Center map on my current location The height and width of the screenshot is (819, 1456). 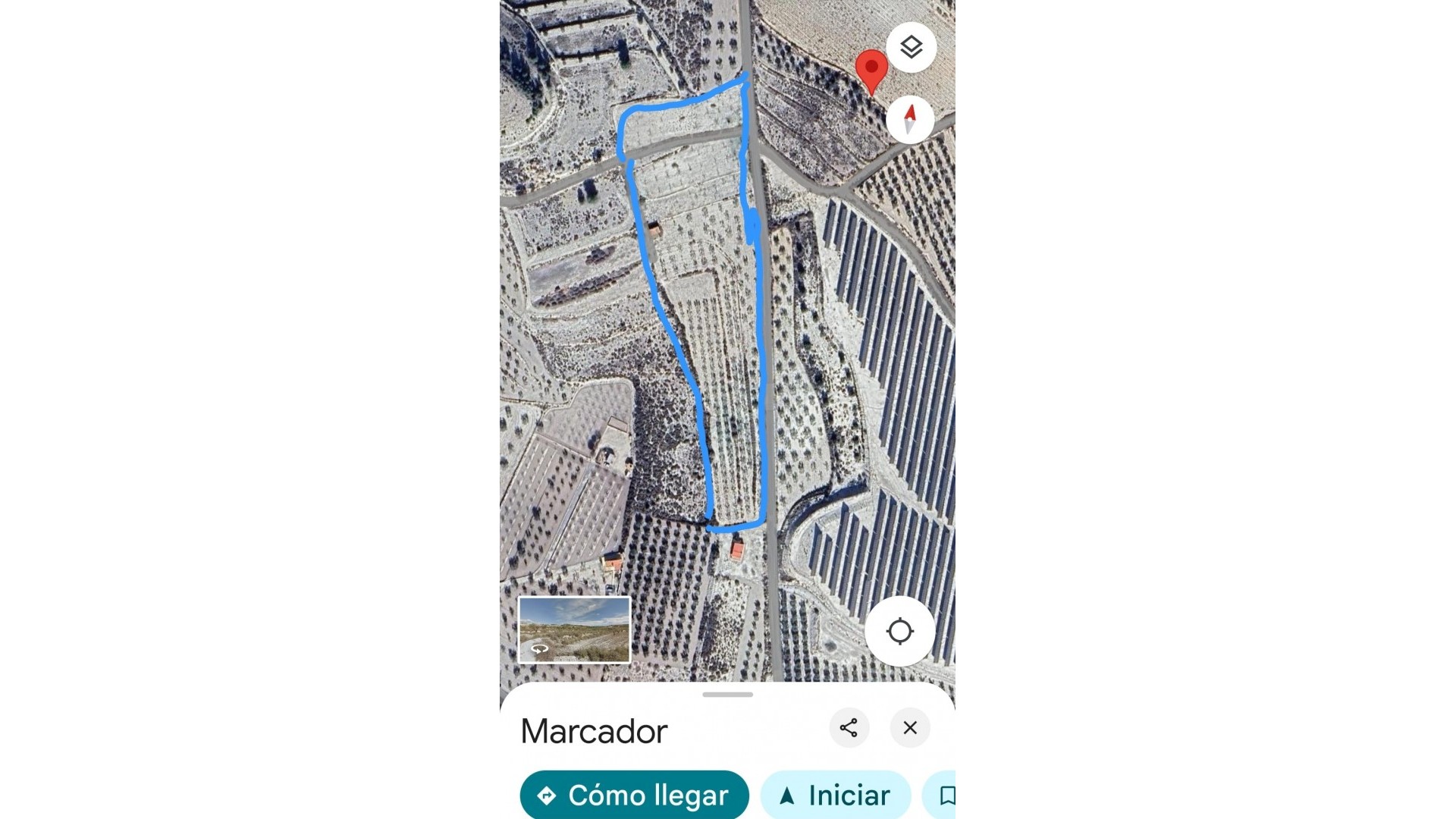click(899, 631)
